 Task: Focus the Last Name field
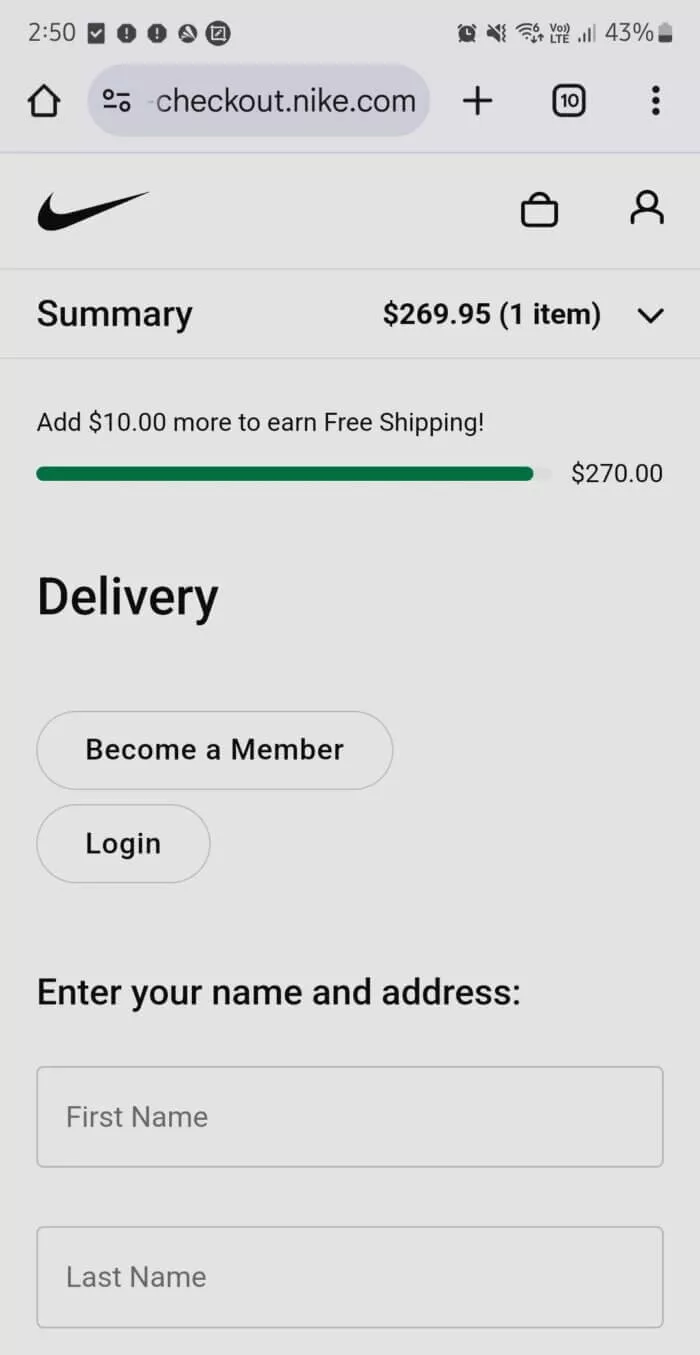(350, 1277)
